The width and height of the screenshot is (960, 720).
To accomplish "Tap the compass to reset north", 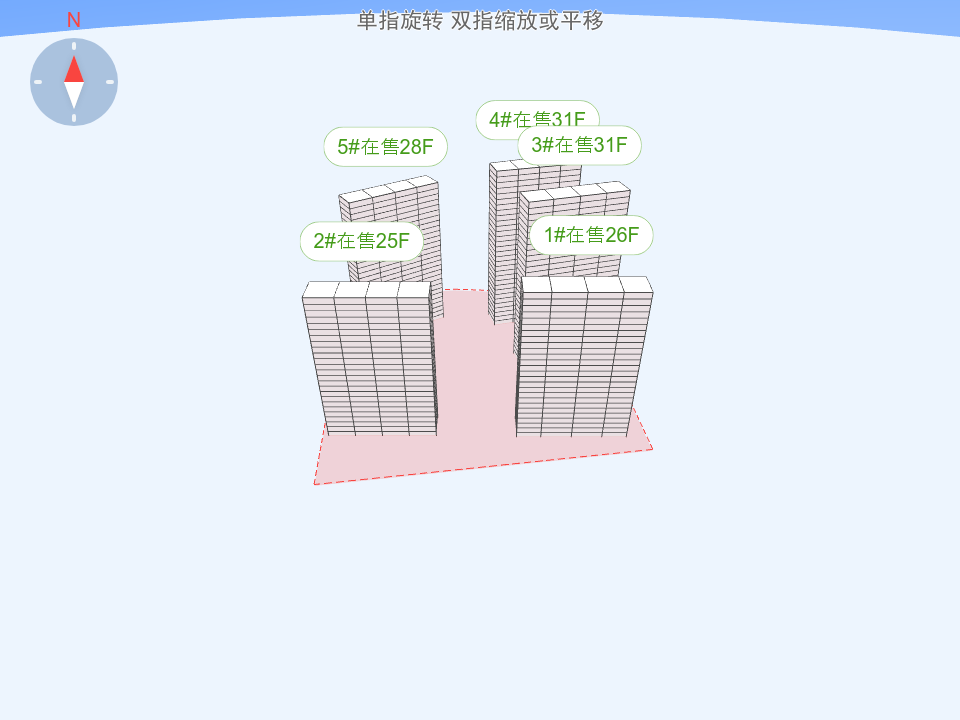I will (x=74, y=82).
